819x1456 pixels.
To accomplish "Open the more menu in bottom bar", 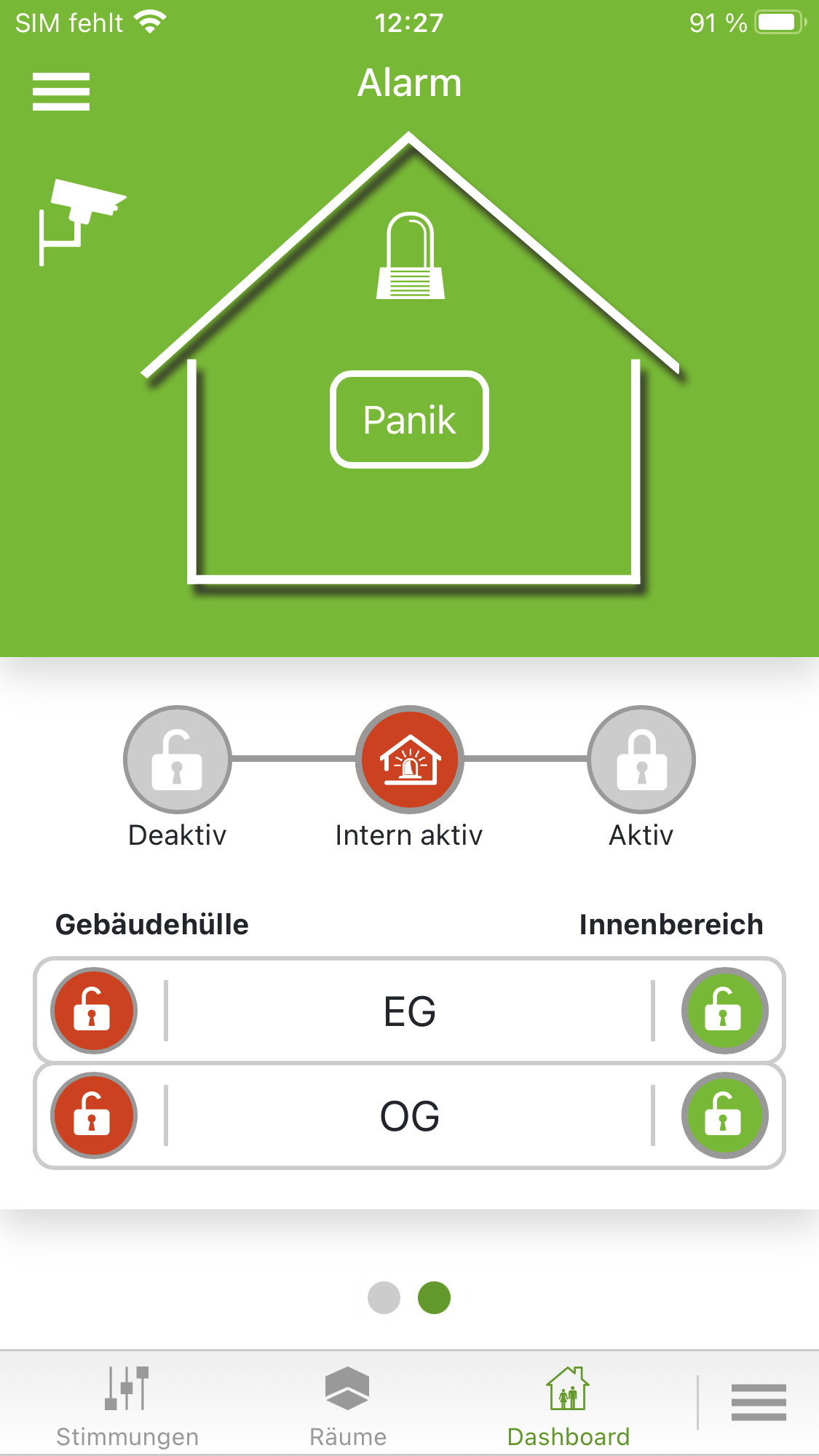I will tap(759, 1402).
